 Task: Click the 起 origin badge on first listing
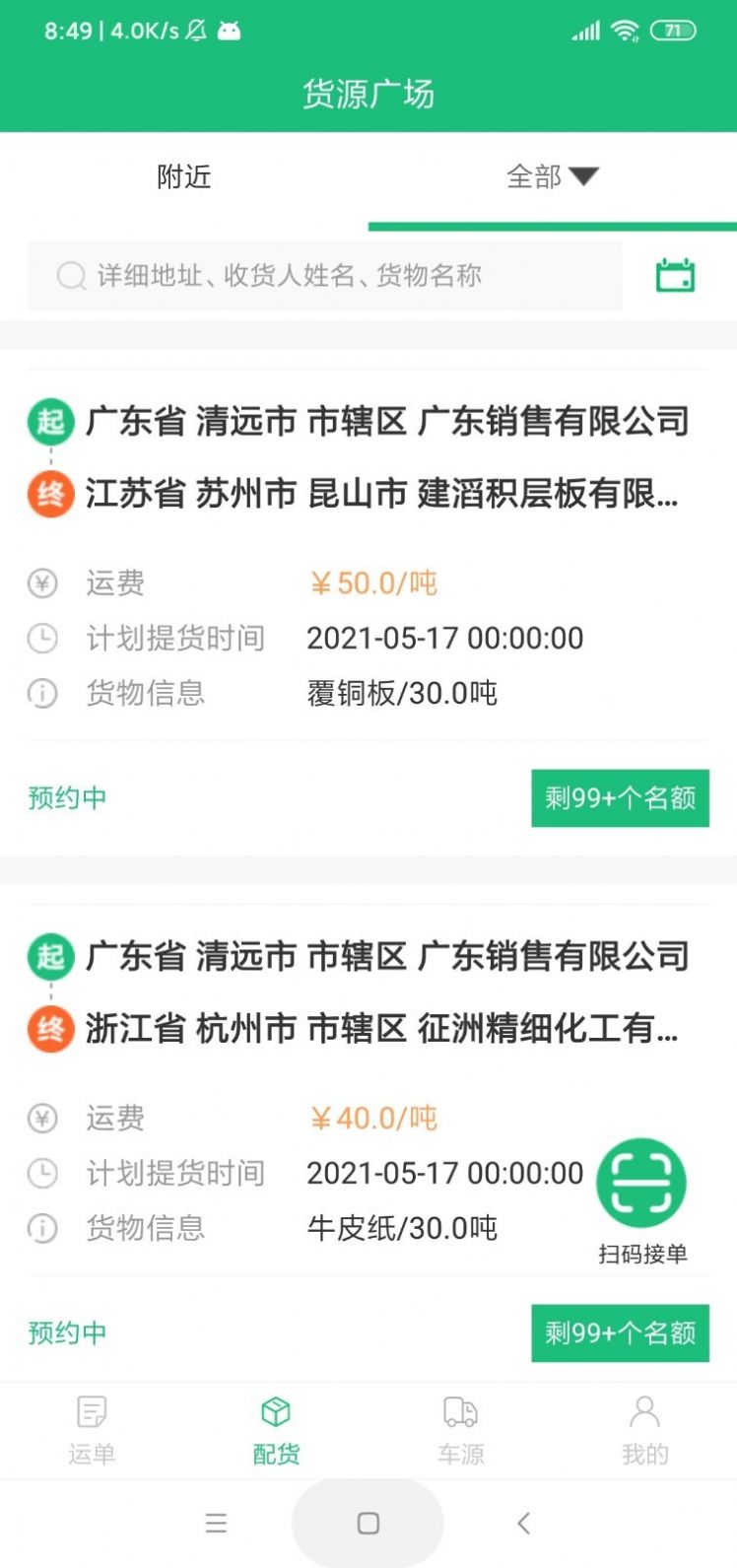pos(49,421)
